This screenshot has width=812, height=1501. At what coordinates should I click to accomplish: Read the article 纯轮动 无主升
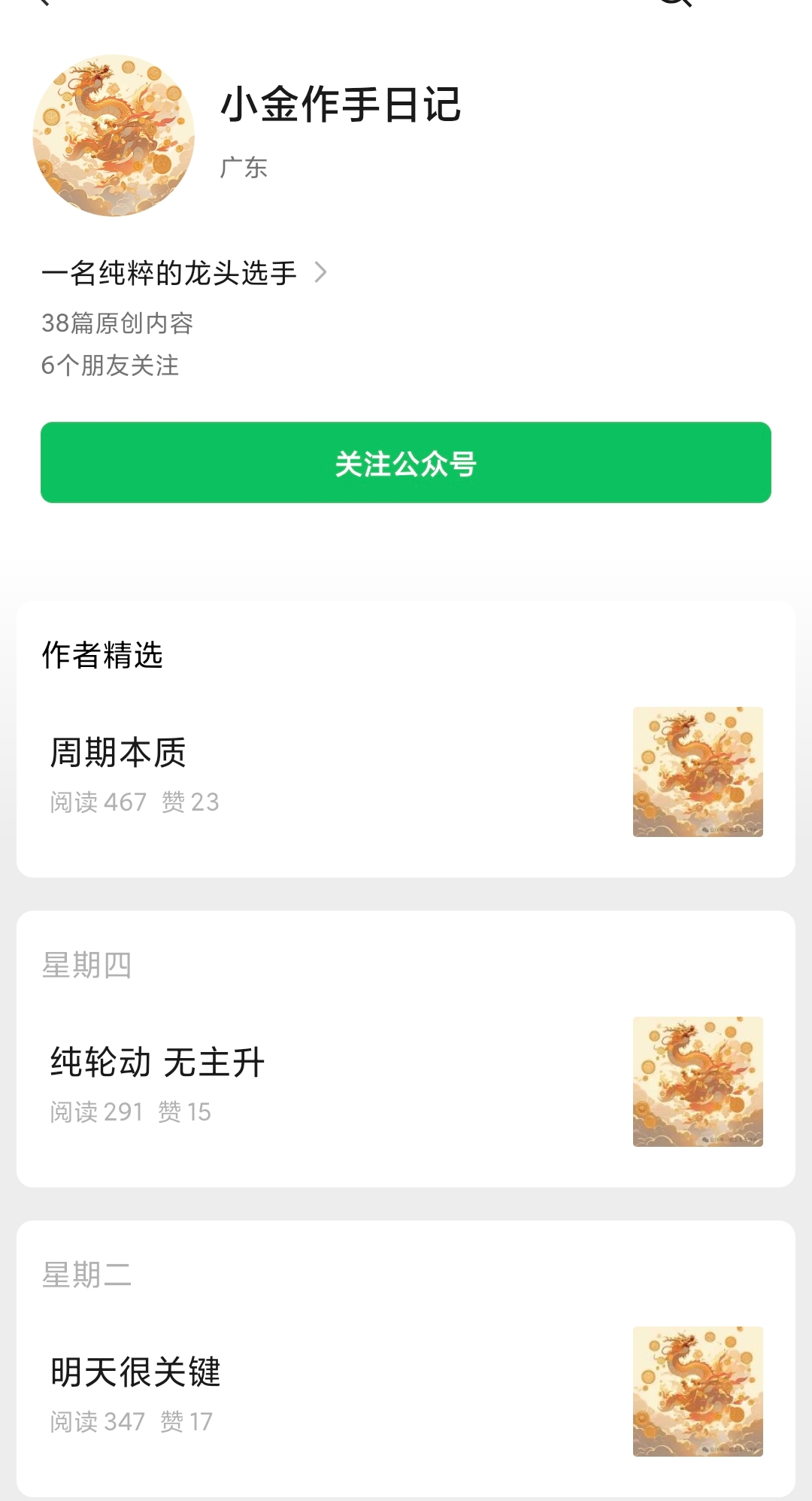point(158,1063)
